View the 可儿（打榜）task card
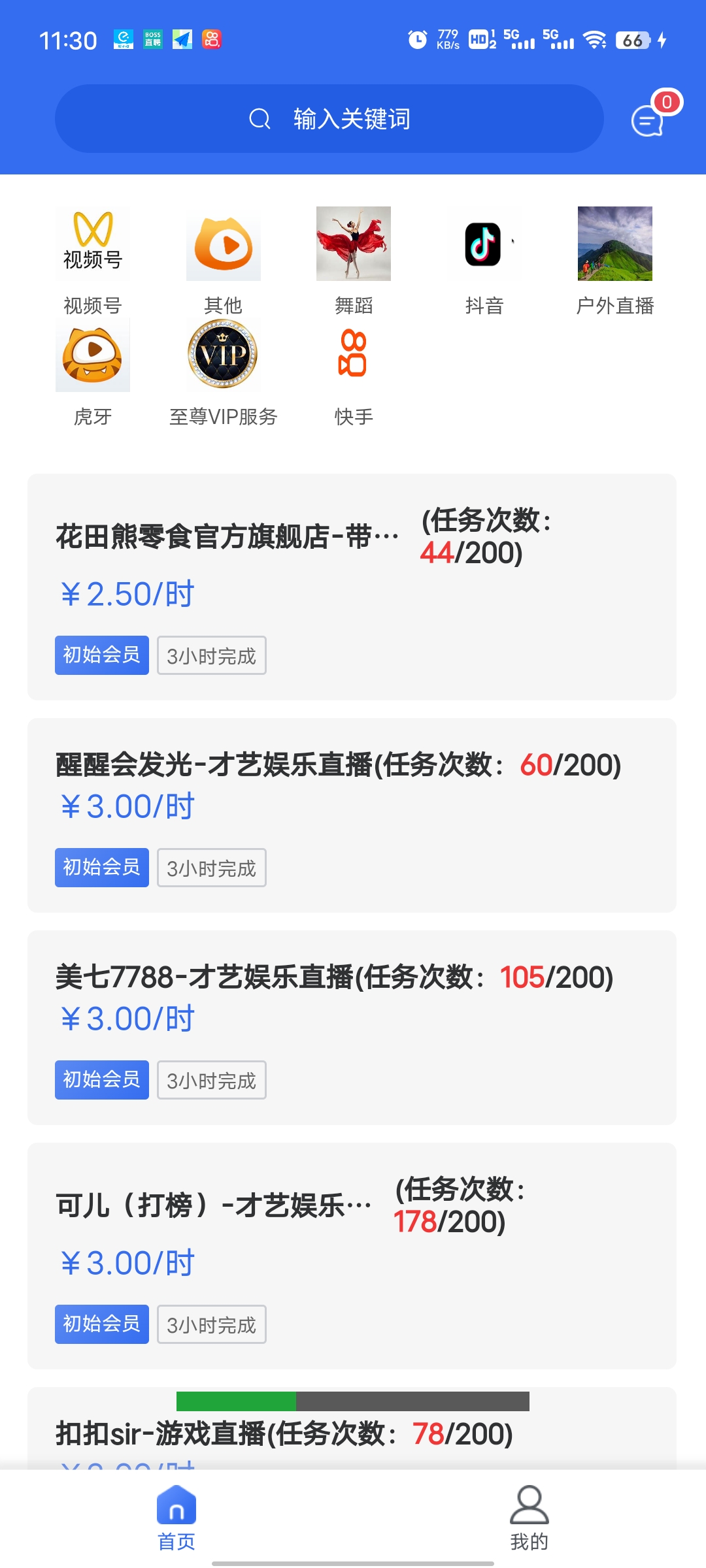The width and height of the screenshot is (706, 1568). (x=352, y=1255)
